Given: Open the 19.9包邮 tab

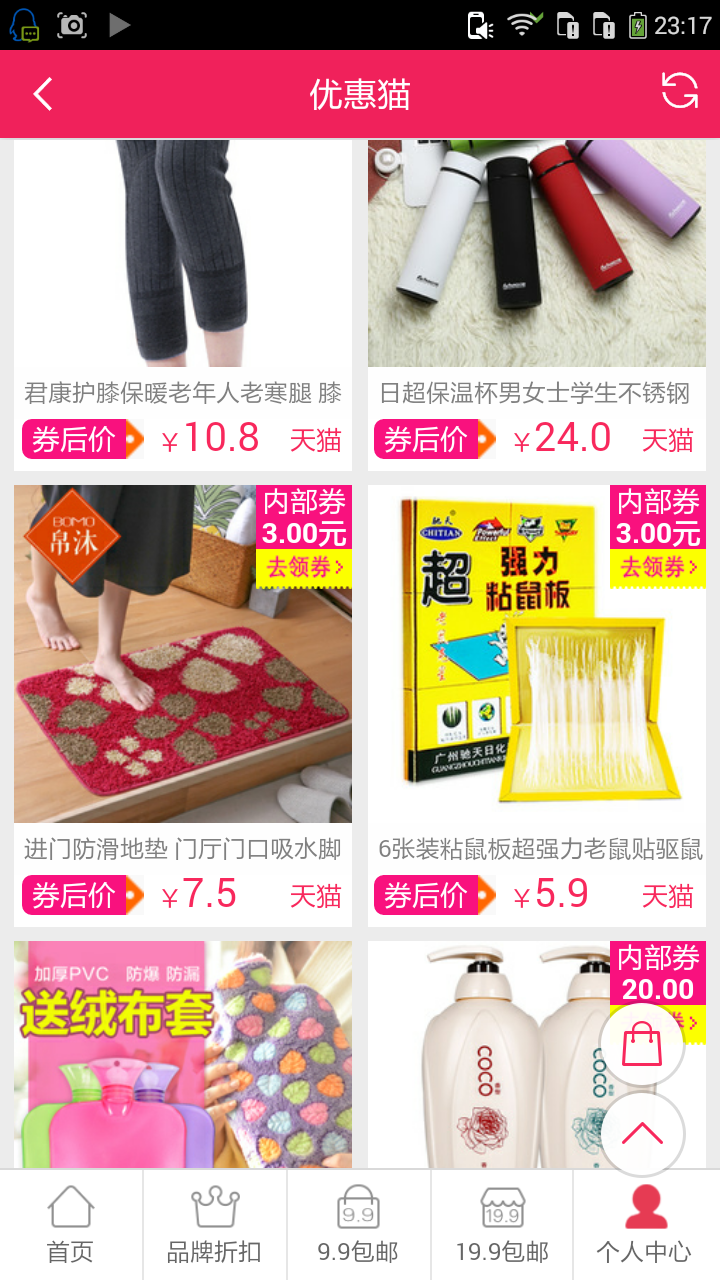Looking at the screenshot, I should pos(502,1225).
